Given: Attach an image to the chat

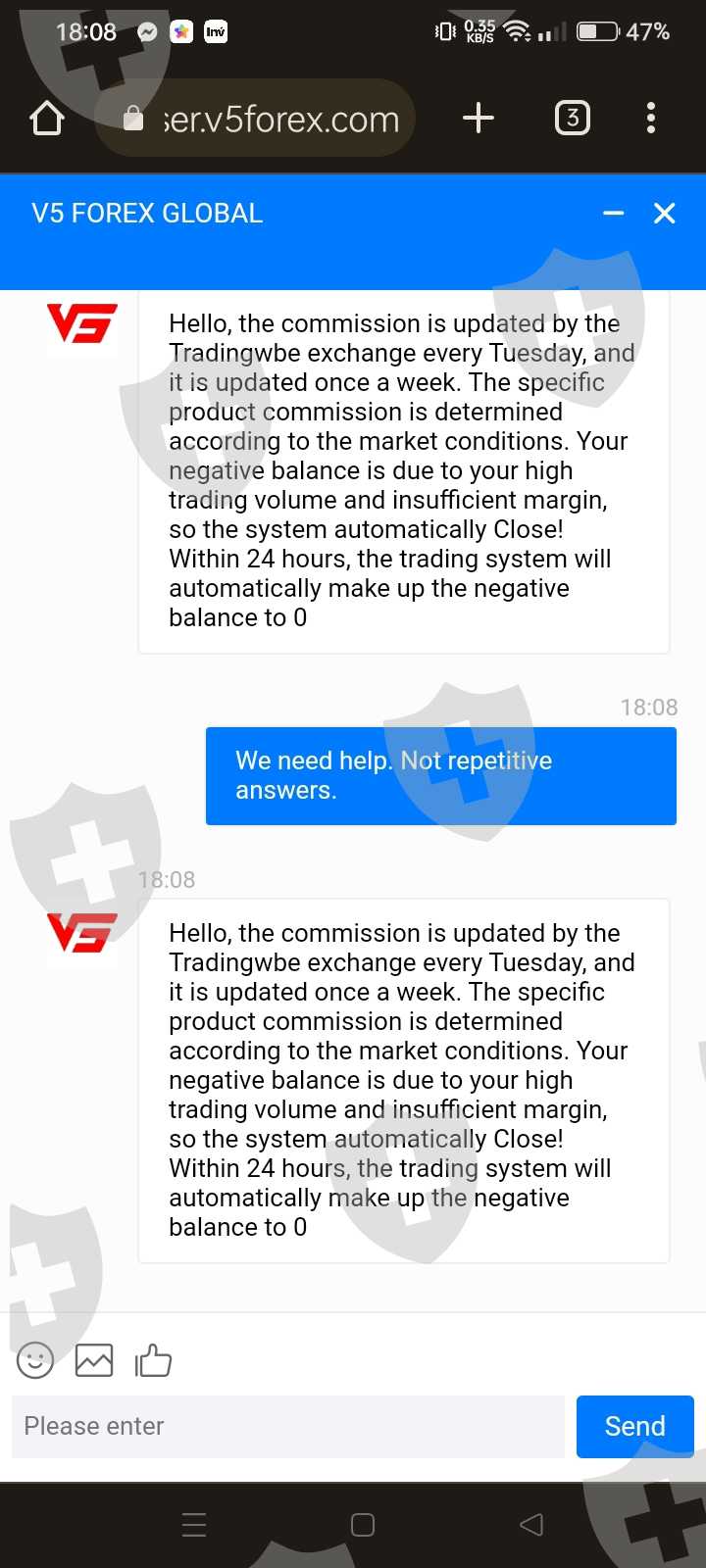Looking at the screenshot, I should click(x=94, y=1360).
